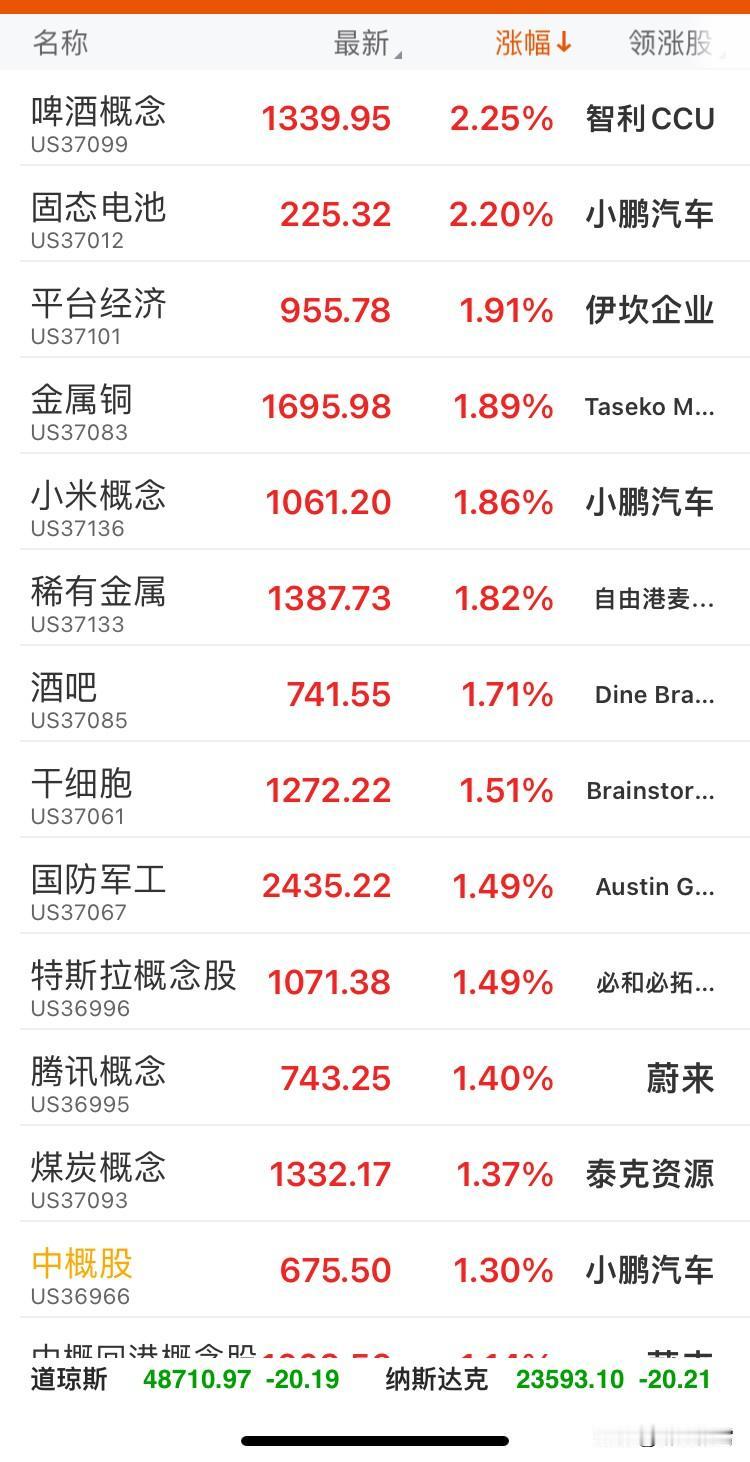
Task: Open the 干细胞 sector row
Action: [x=375, y=790]
